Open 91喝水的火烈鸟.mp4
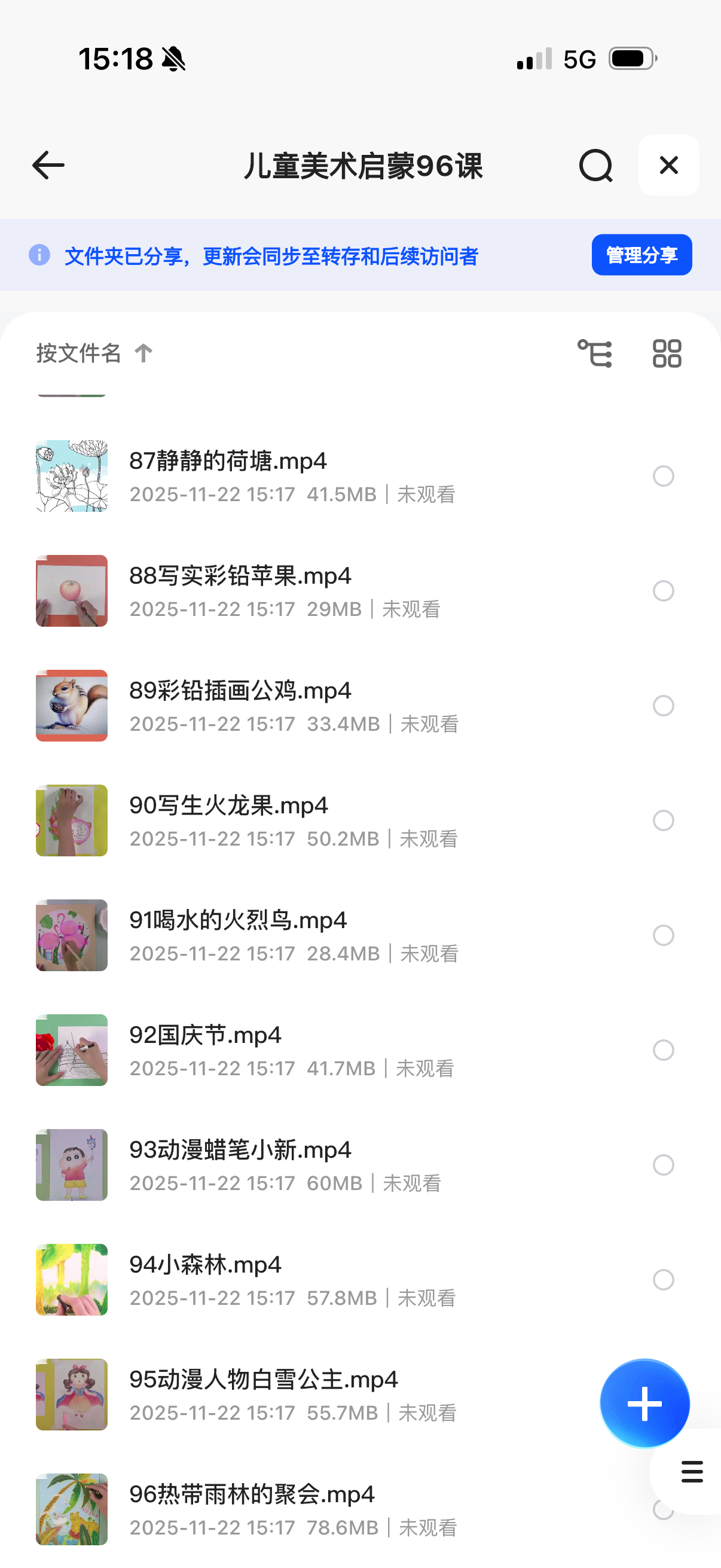 238,920
